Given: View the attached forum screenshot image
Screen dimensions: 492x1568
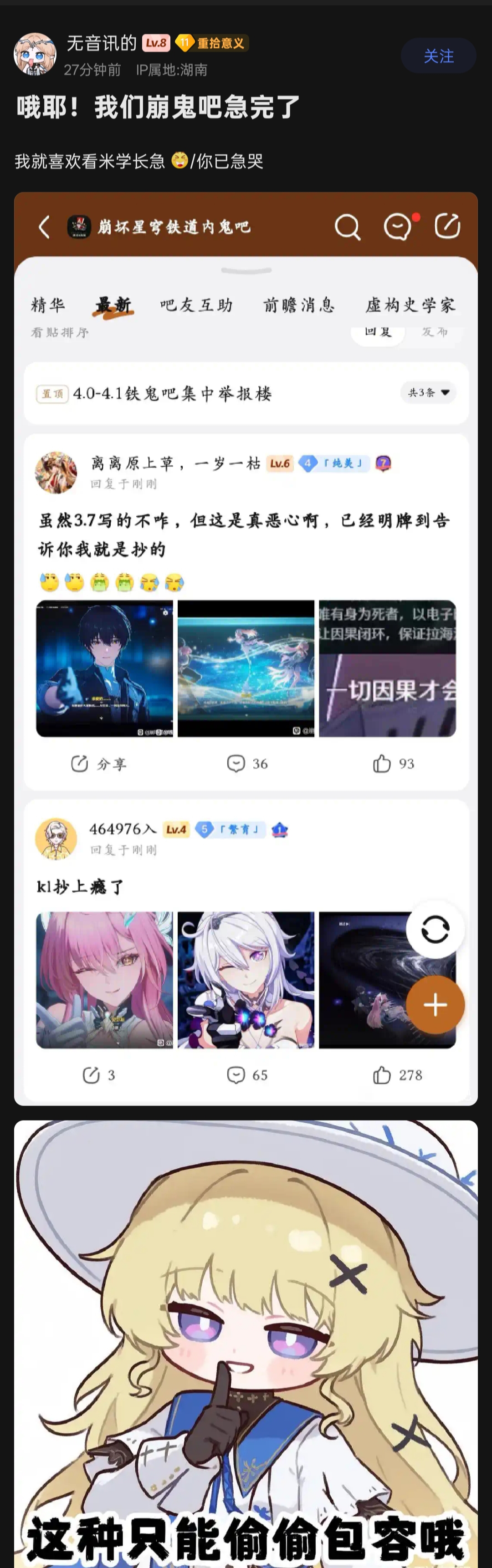Looking at the screenshot, I should [x=246, y=648].
